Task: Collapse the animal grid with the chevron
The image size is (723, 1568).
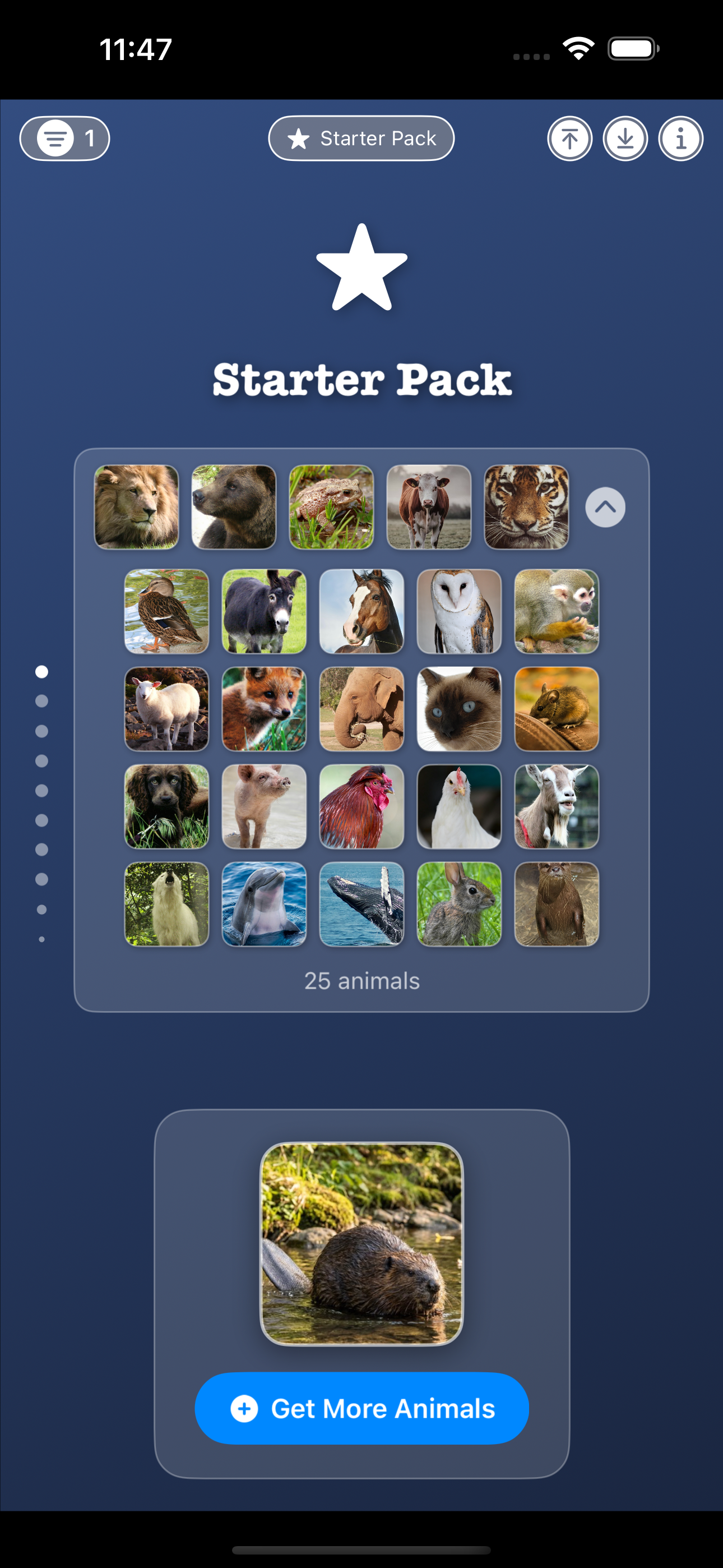Action: click(605, 507)
